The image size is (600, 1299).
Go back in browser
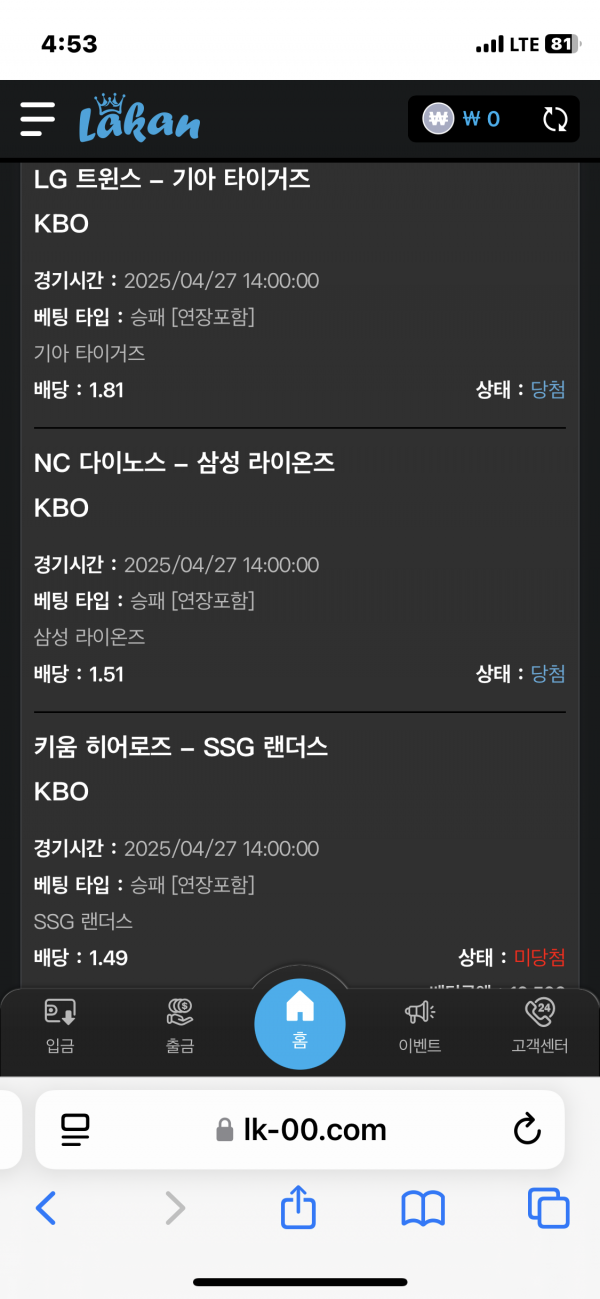46,1209
